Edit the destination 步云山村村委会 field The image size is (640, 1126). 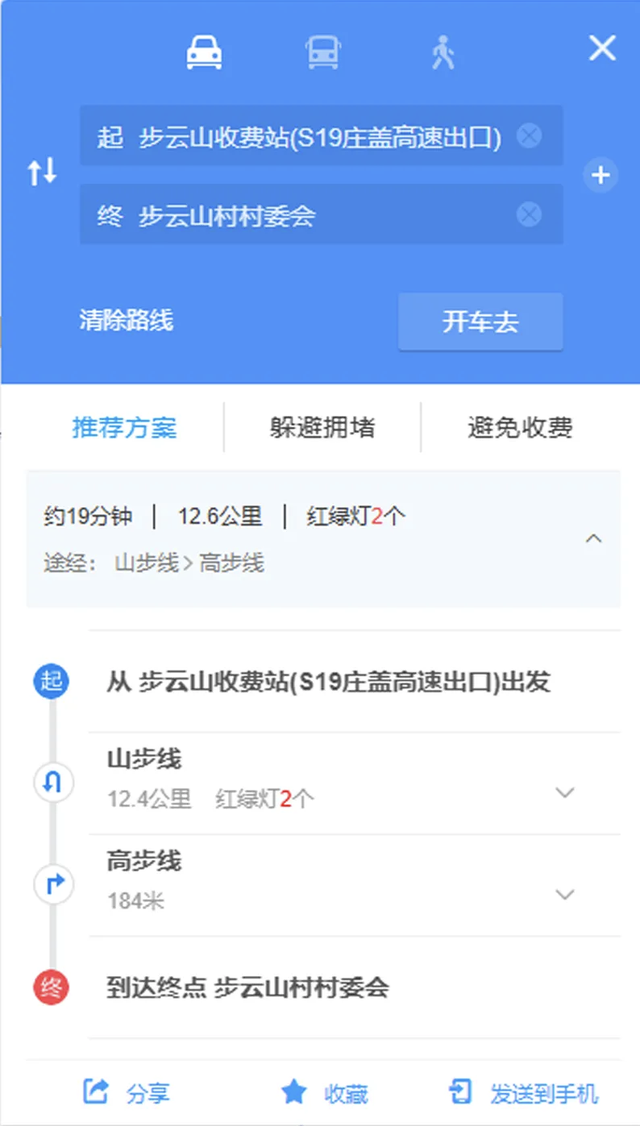click(310, 215)
